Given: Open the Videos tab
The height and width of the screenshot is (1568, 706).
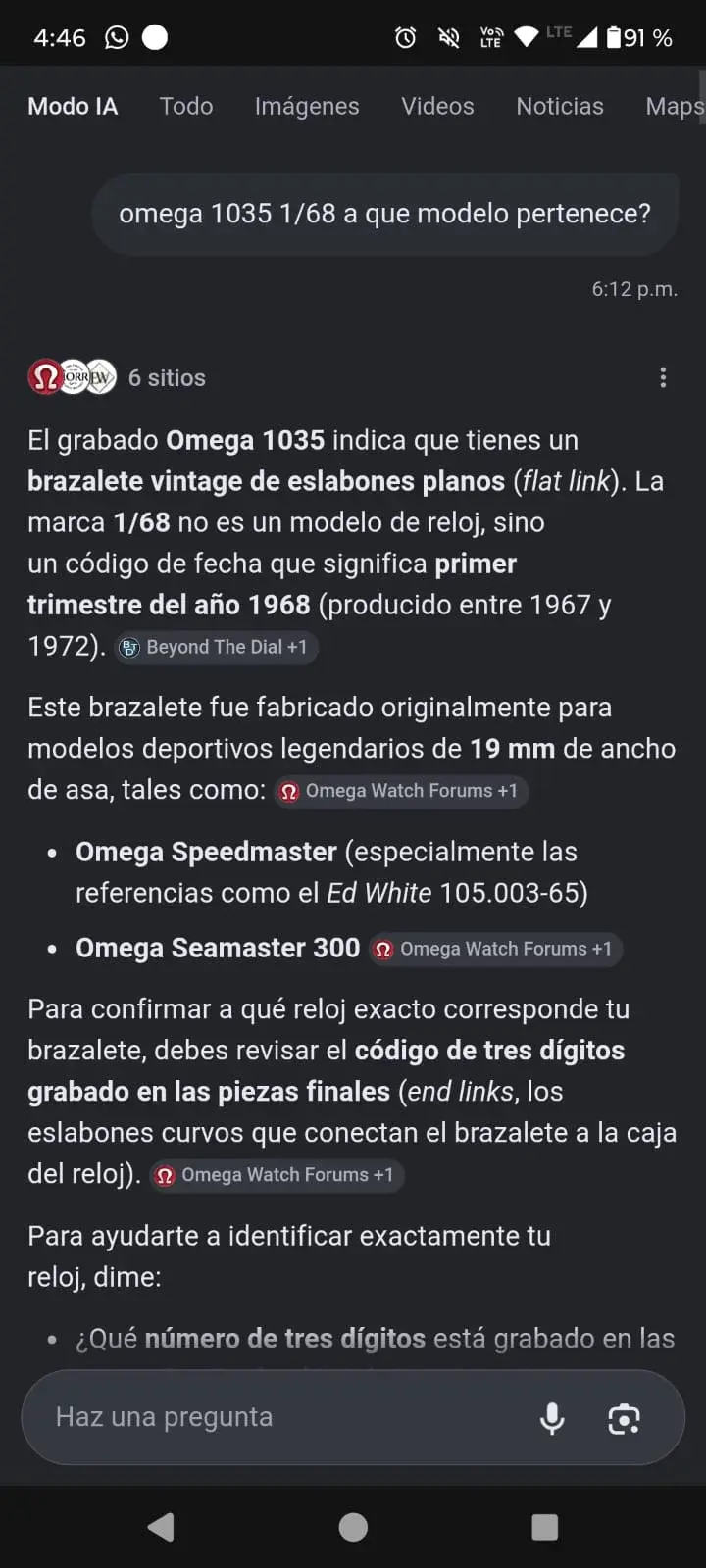Looking at the screenshot, I should point(437,106).
